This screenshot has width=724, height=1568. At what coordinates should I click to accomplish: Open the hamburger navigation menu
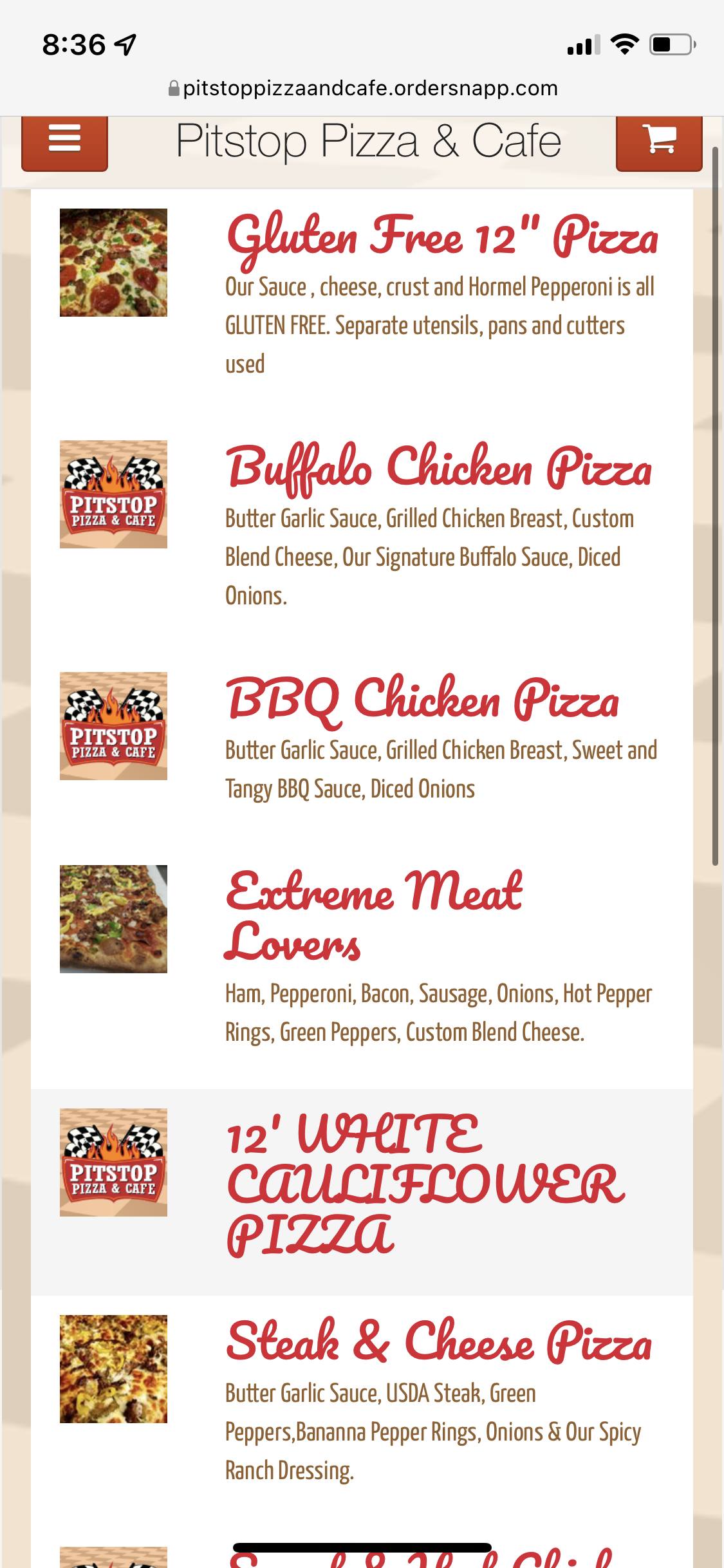pos(64,139)
